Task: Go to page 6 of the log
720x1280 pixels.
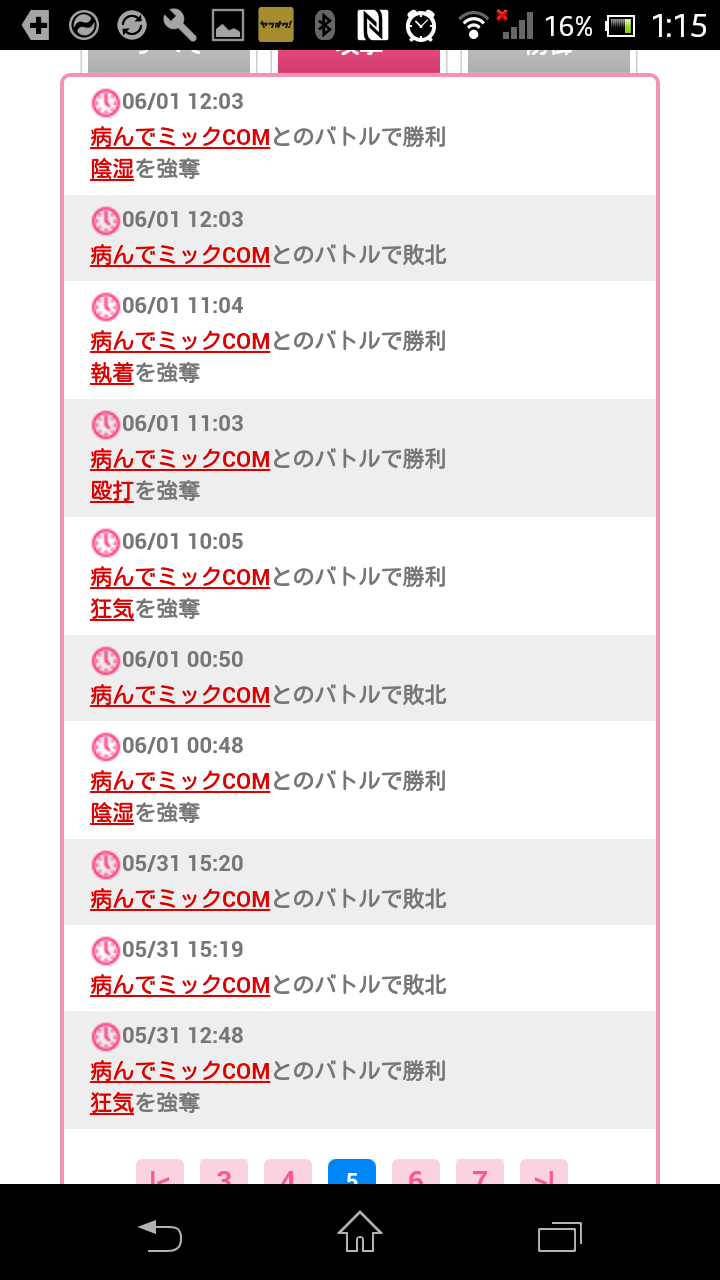Action: [x=416, y=1174]
